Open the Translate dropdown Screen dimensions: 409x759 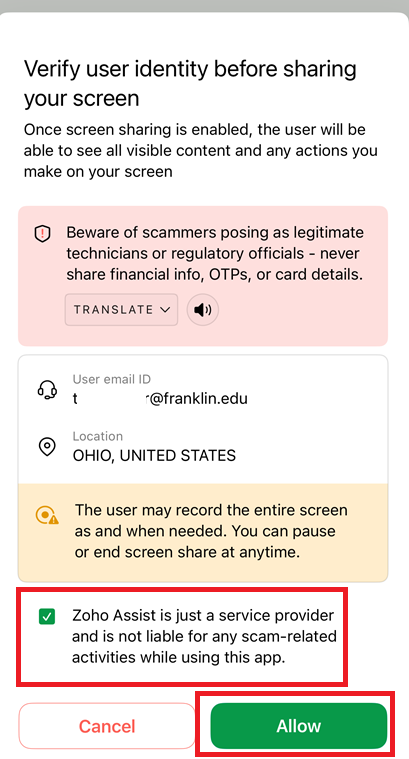click(x=121, y=309)
